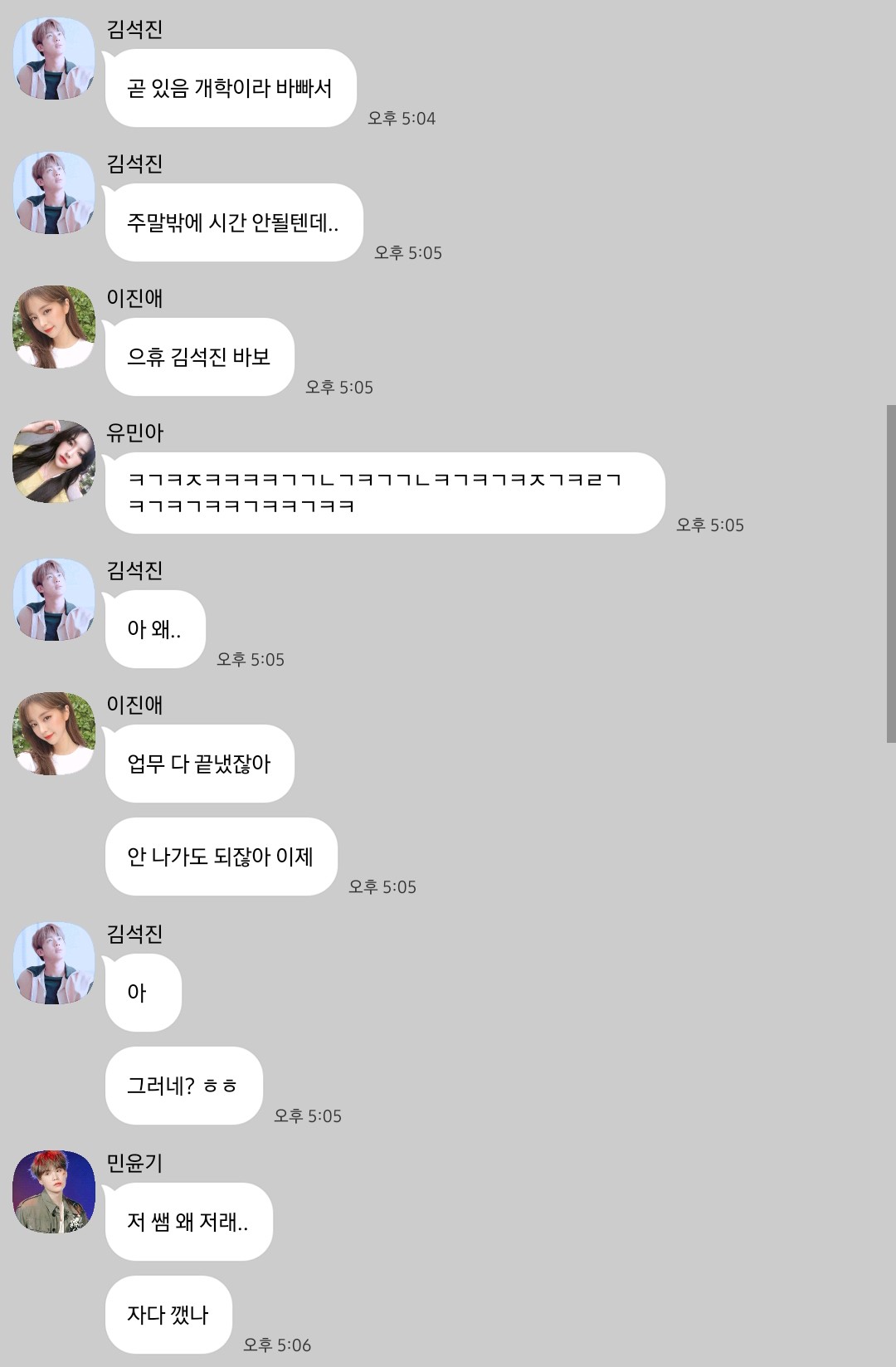Open 유민아's profile picture
896x1367 pixels.
(54, 461)
